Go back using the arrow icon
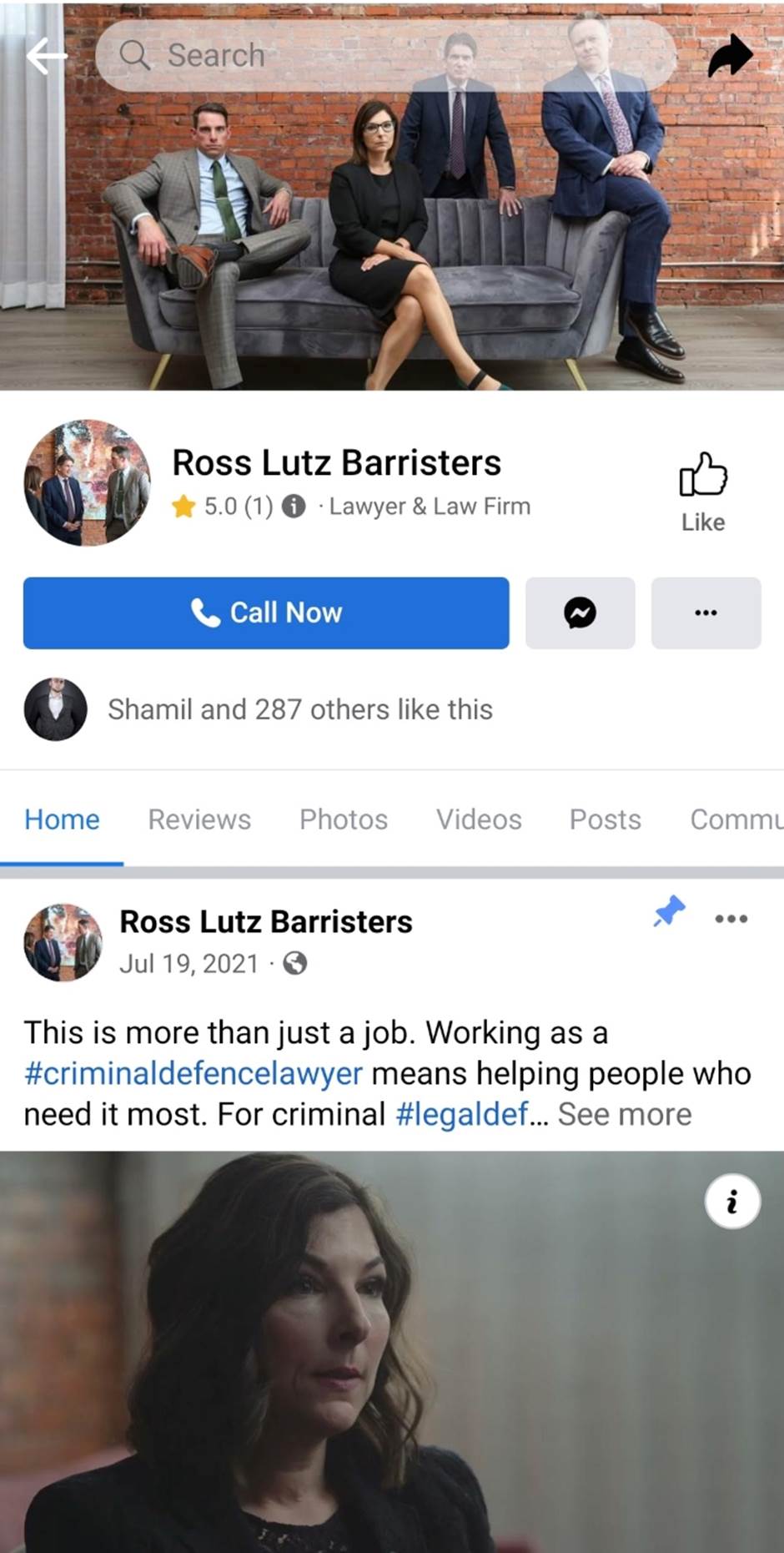 [x=46, y=57]
